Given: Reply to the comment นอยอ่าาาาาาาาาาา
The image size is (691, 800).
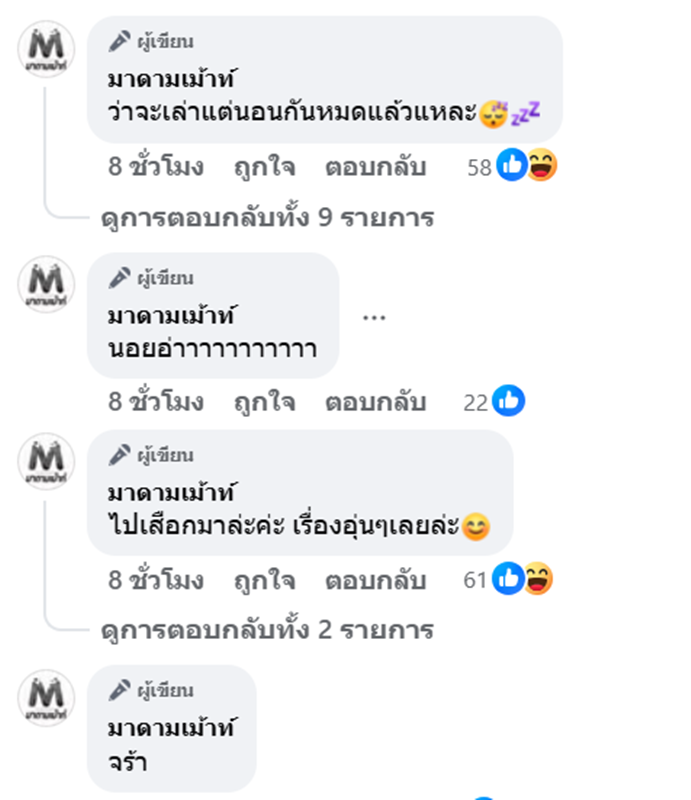Looking at the screenshot, I should point(376,402).
